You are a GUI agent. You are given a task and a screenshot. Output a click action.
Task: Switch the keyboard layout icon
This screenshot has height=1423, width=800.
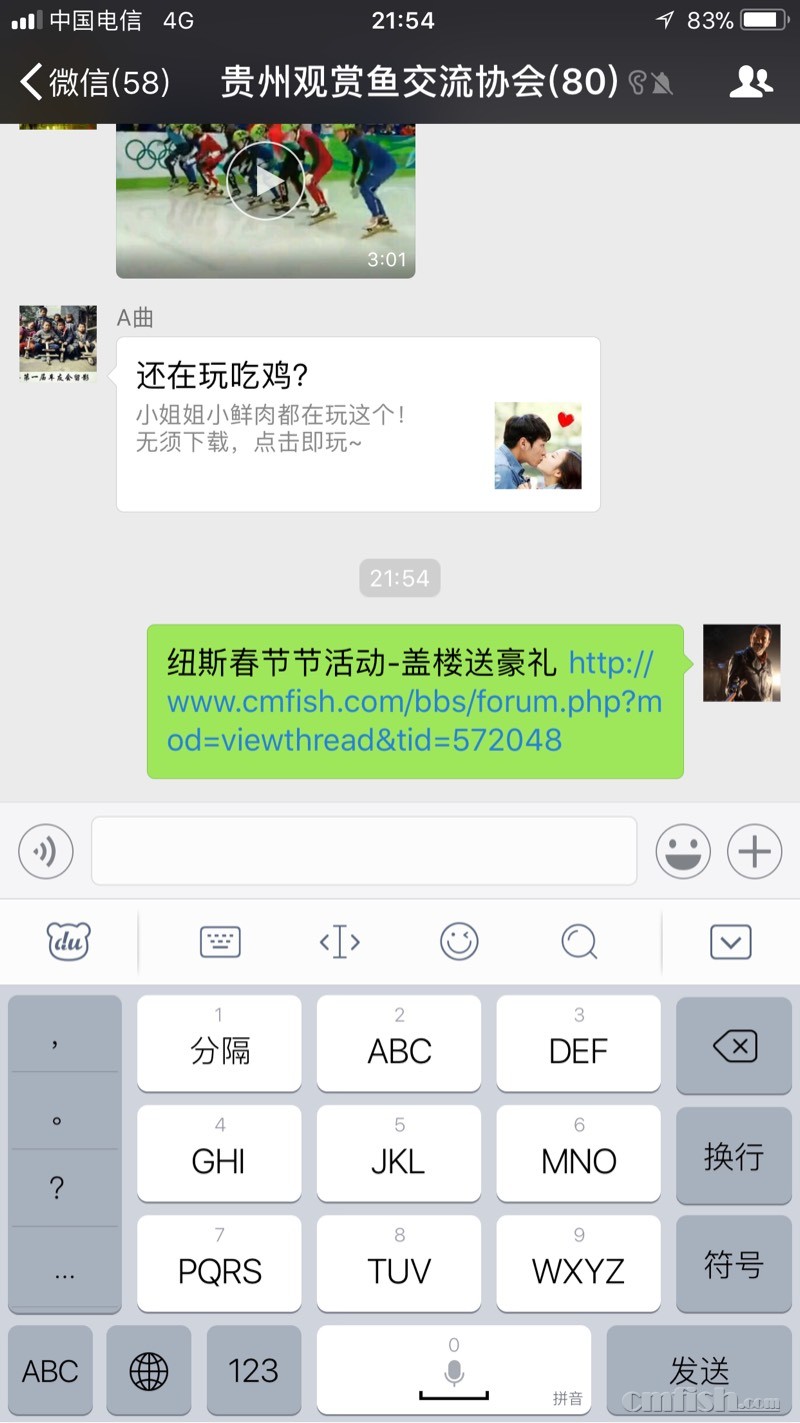(x=220, y=941)
